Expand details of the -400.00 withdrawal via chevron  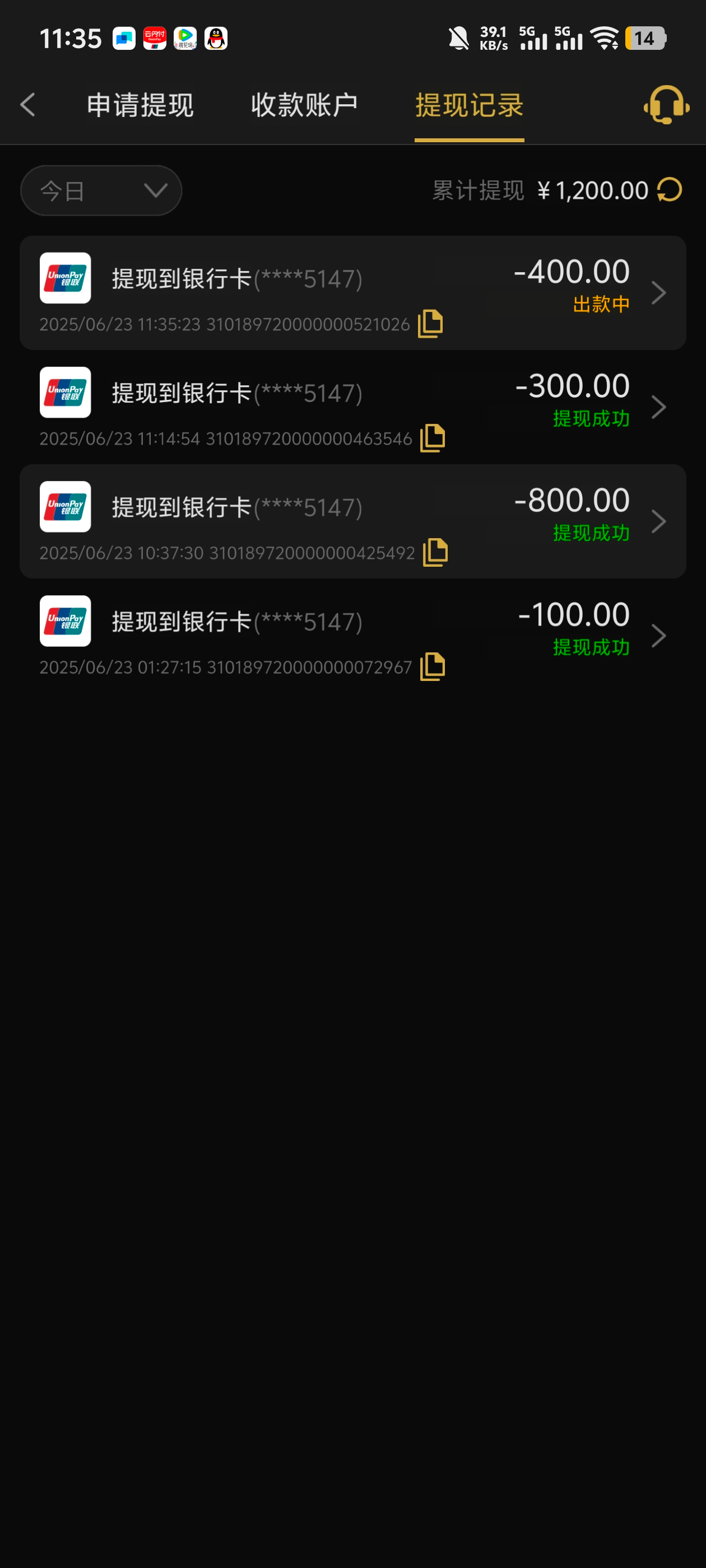coord(659,293)
